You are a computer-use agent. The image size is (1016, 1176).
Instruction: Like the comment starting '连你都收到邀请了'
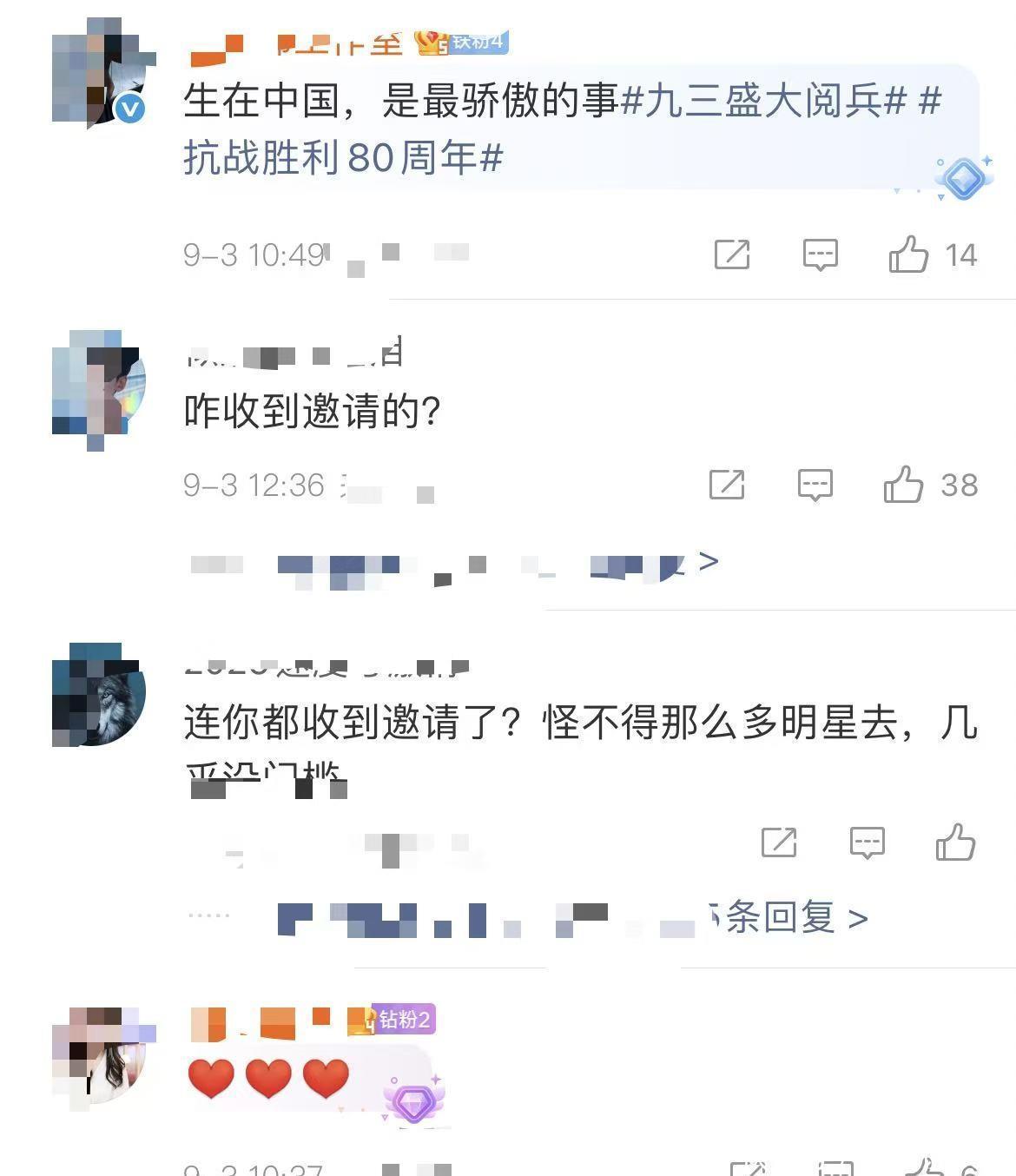[x=955, y=842]
